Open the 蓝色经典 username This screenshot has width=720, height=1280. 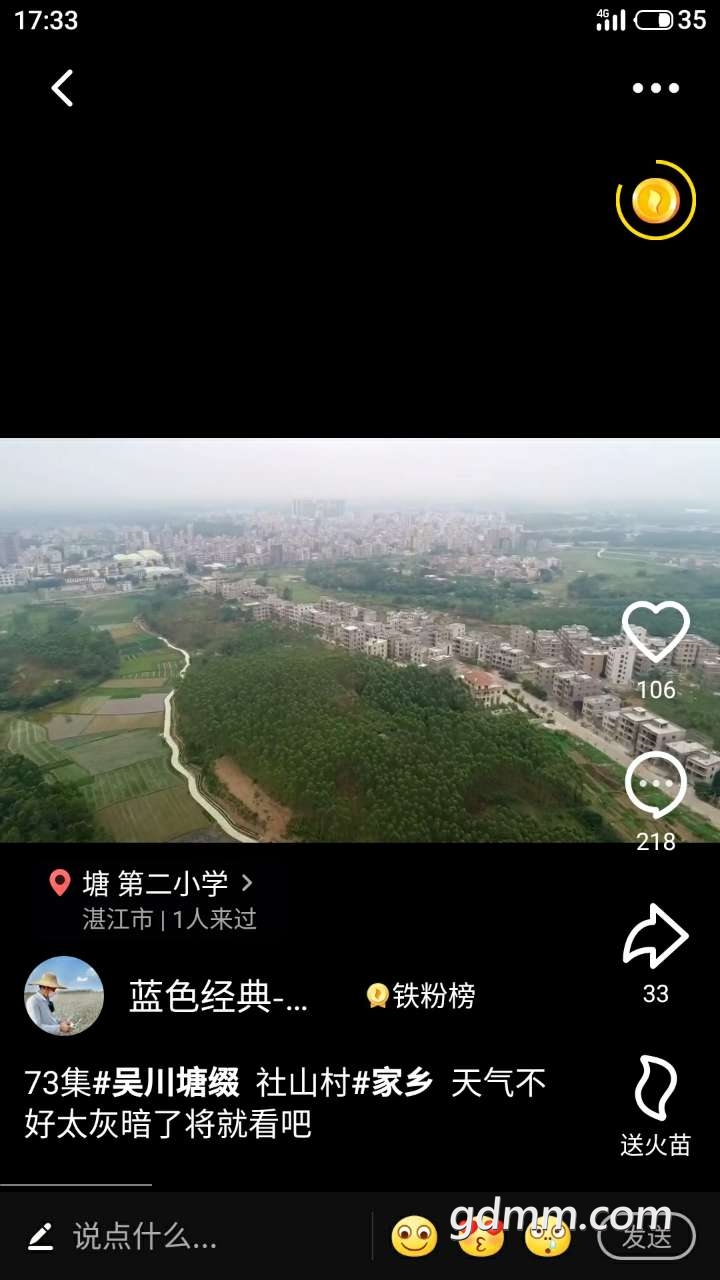tap(218, 996)
